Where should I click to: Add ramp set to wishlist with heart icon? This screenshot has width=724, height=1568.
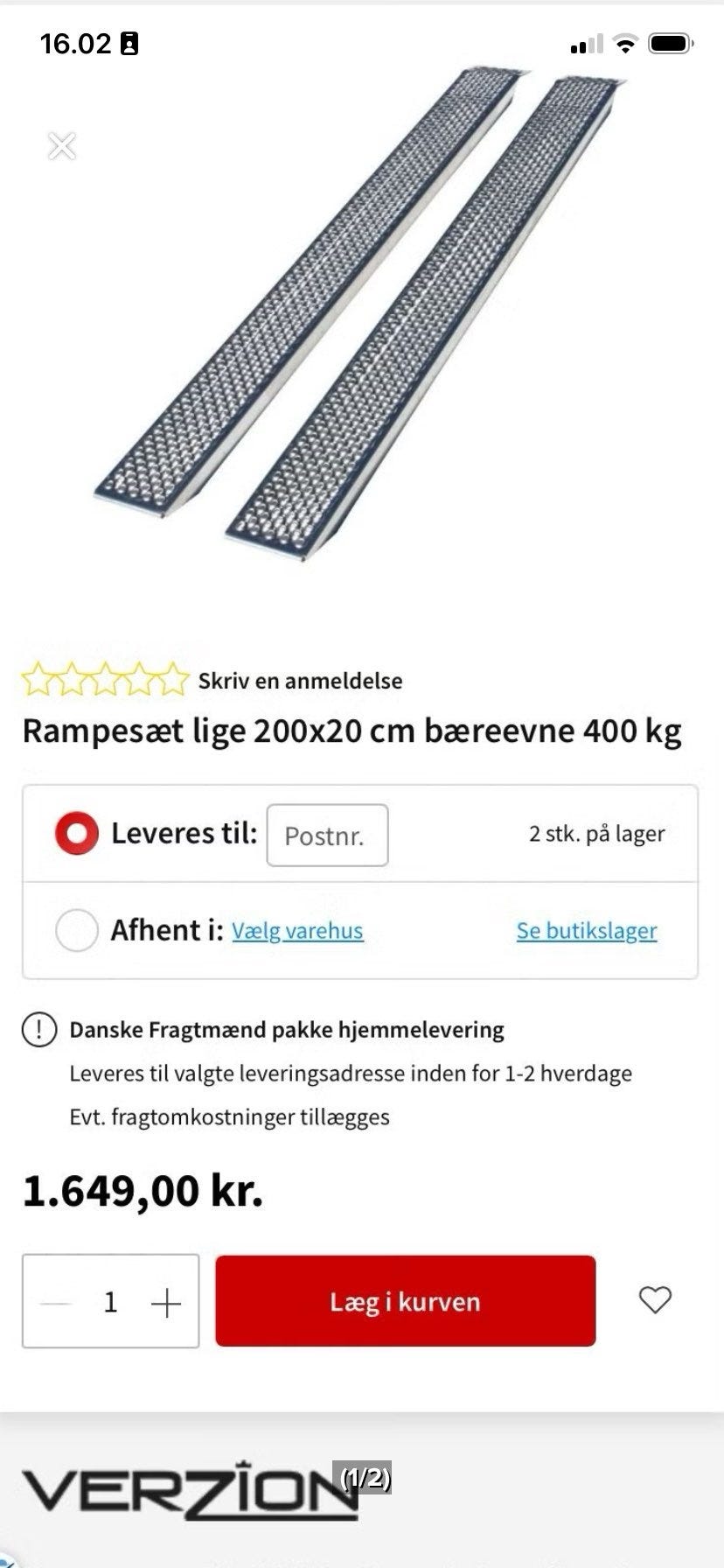pyautogui.click(x=654, y=1301)
